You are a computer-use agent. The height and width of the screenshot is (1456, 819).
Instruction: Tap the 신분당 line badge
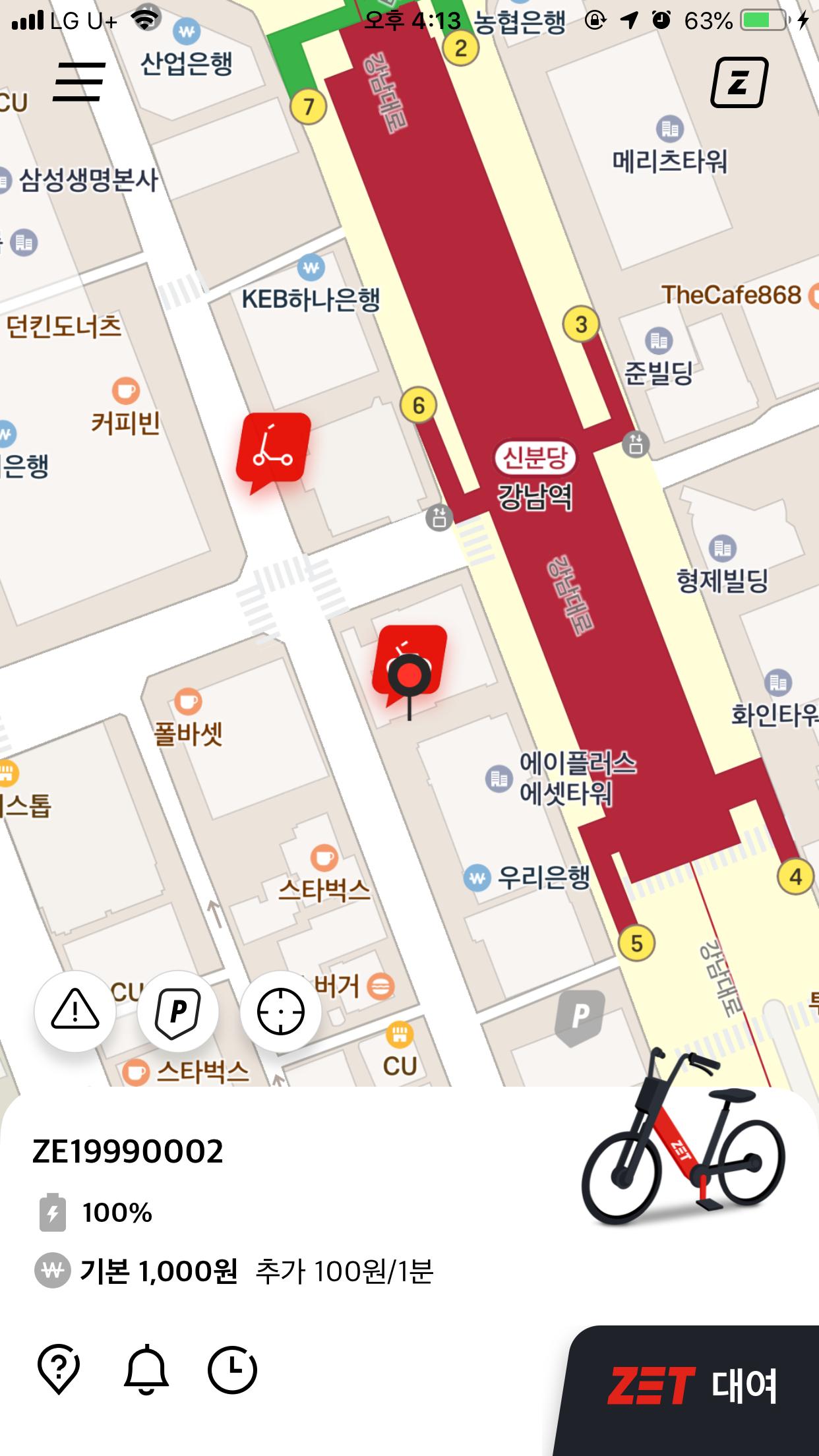click(536, 456)
